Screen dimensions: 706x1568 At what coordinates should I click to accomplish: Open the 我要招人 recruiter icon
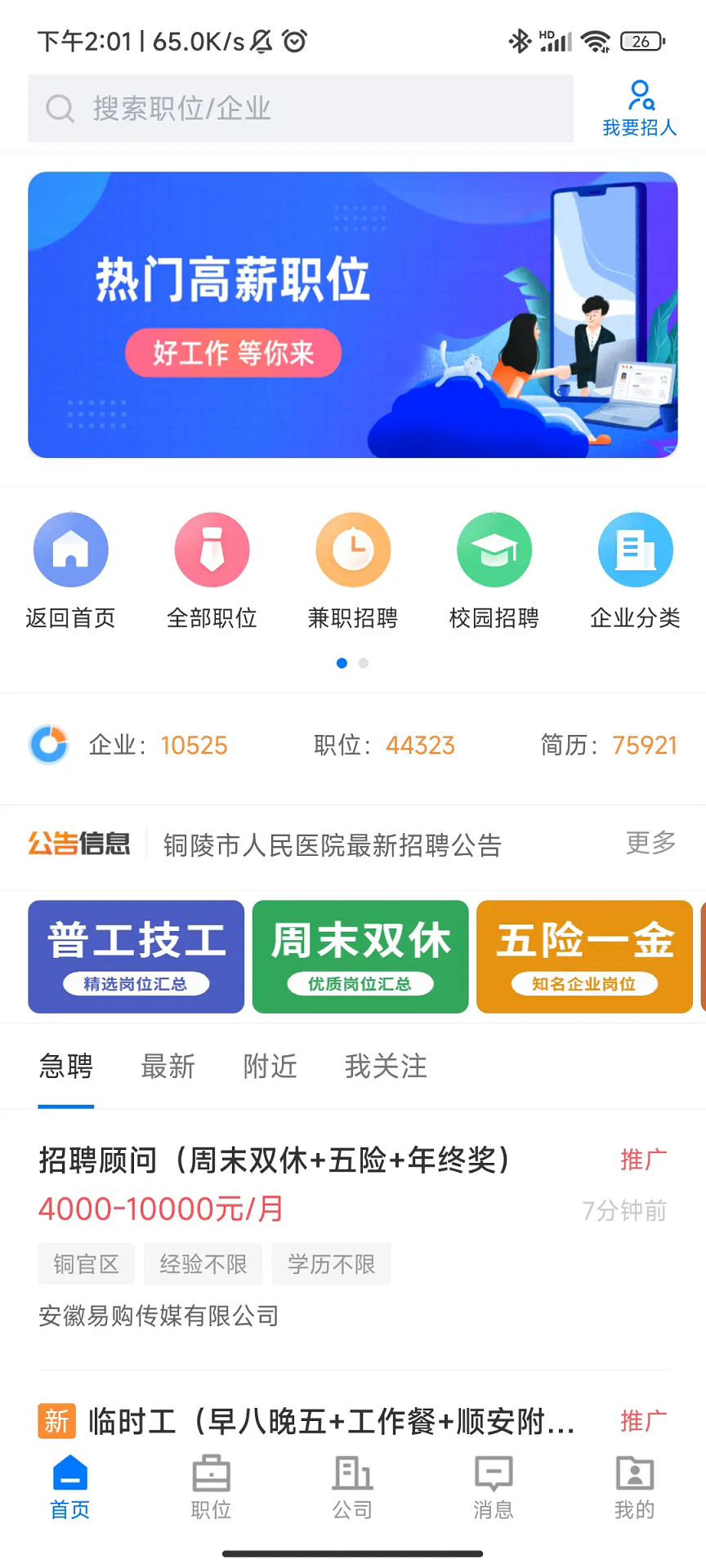(640, 107)
